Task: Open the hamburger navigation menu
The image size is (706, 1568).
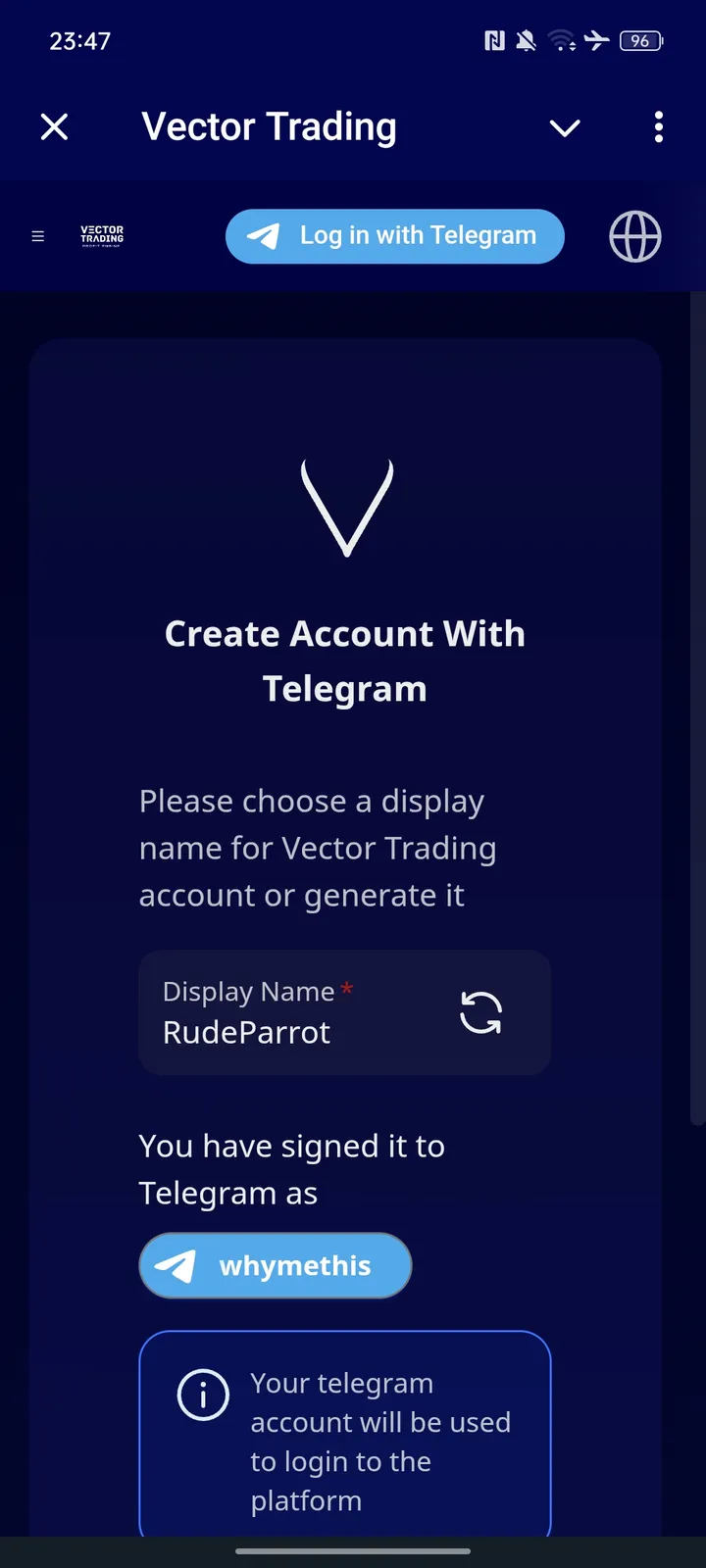Action: 37,236
